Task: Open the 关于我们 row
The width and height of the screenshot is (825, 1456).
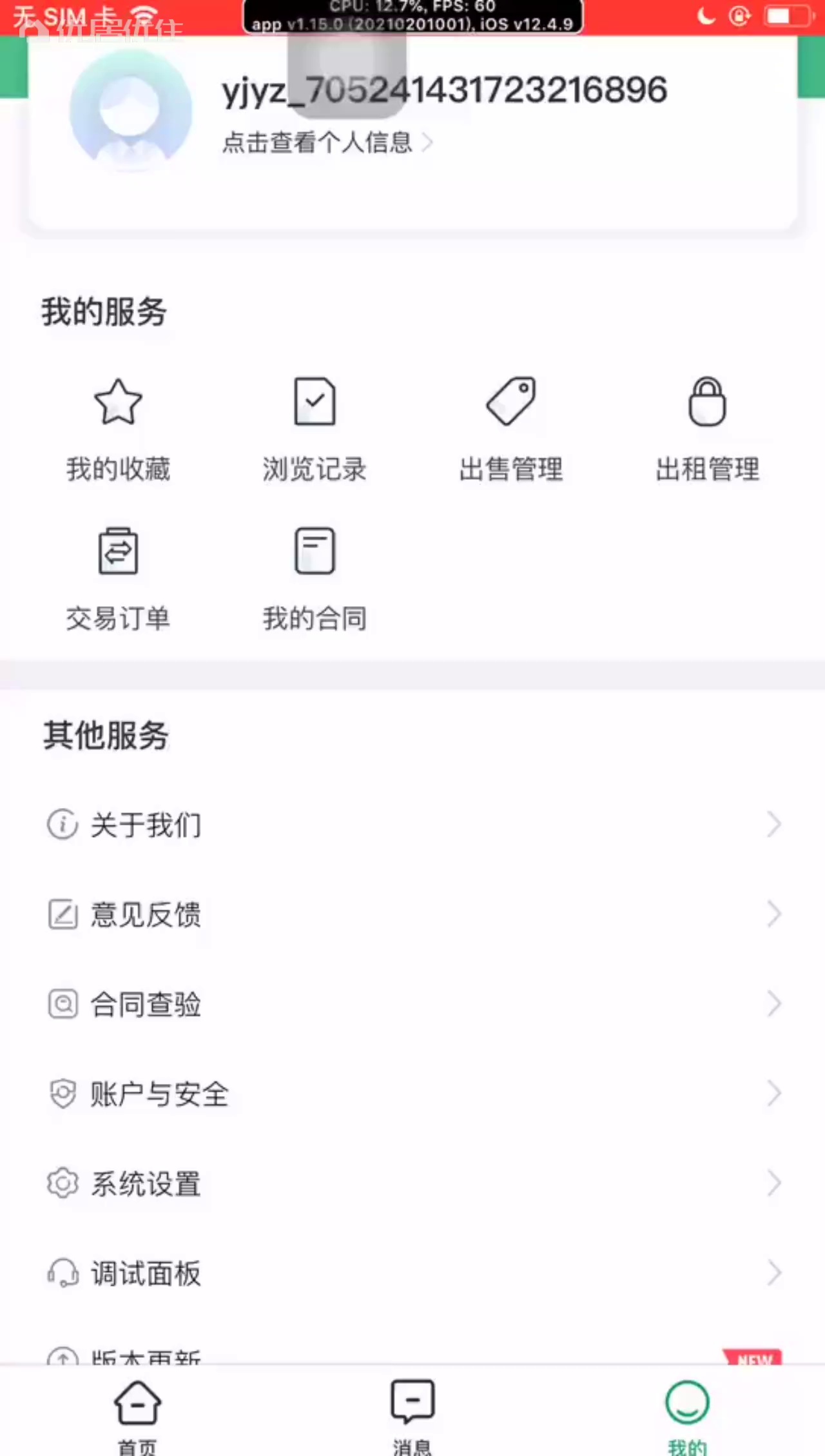Action: [x=412, y=824]
